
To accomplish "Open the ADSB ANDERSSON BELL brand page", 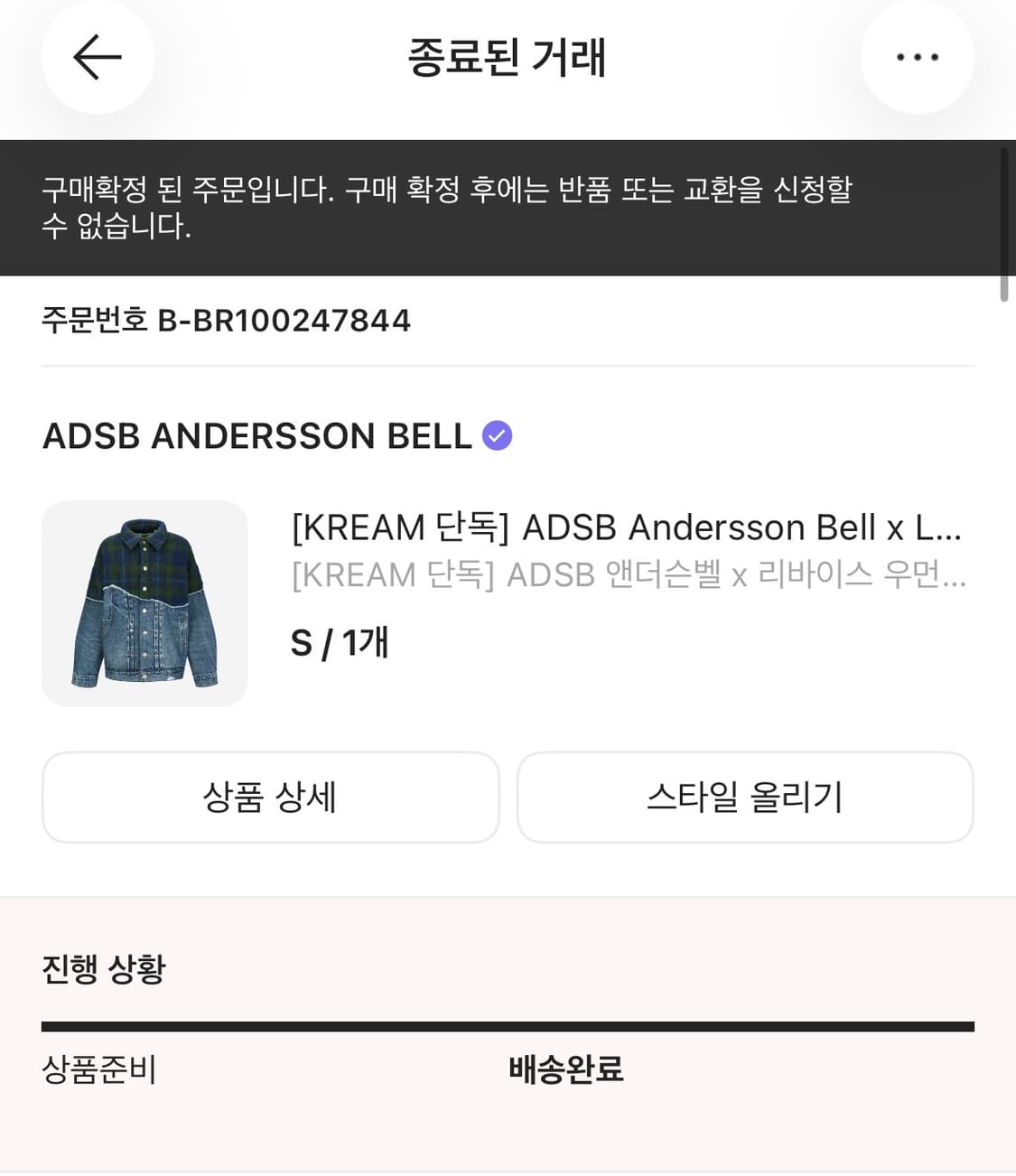I will (256, 435).
